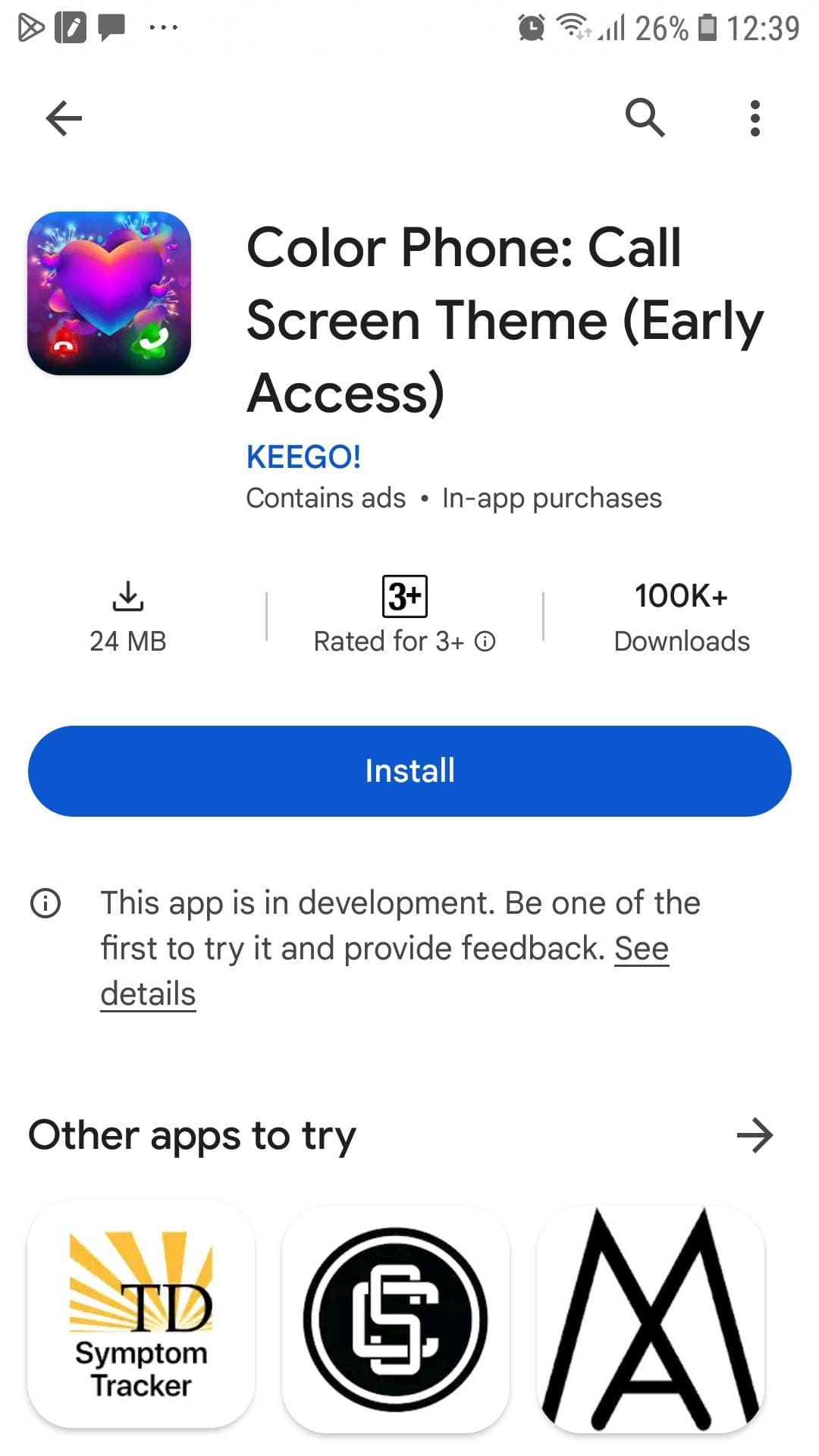Open the black circular logo app tile
The width and height of the screenshot is (819, 1456).
coord(396,1319)
